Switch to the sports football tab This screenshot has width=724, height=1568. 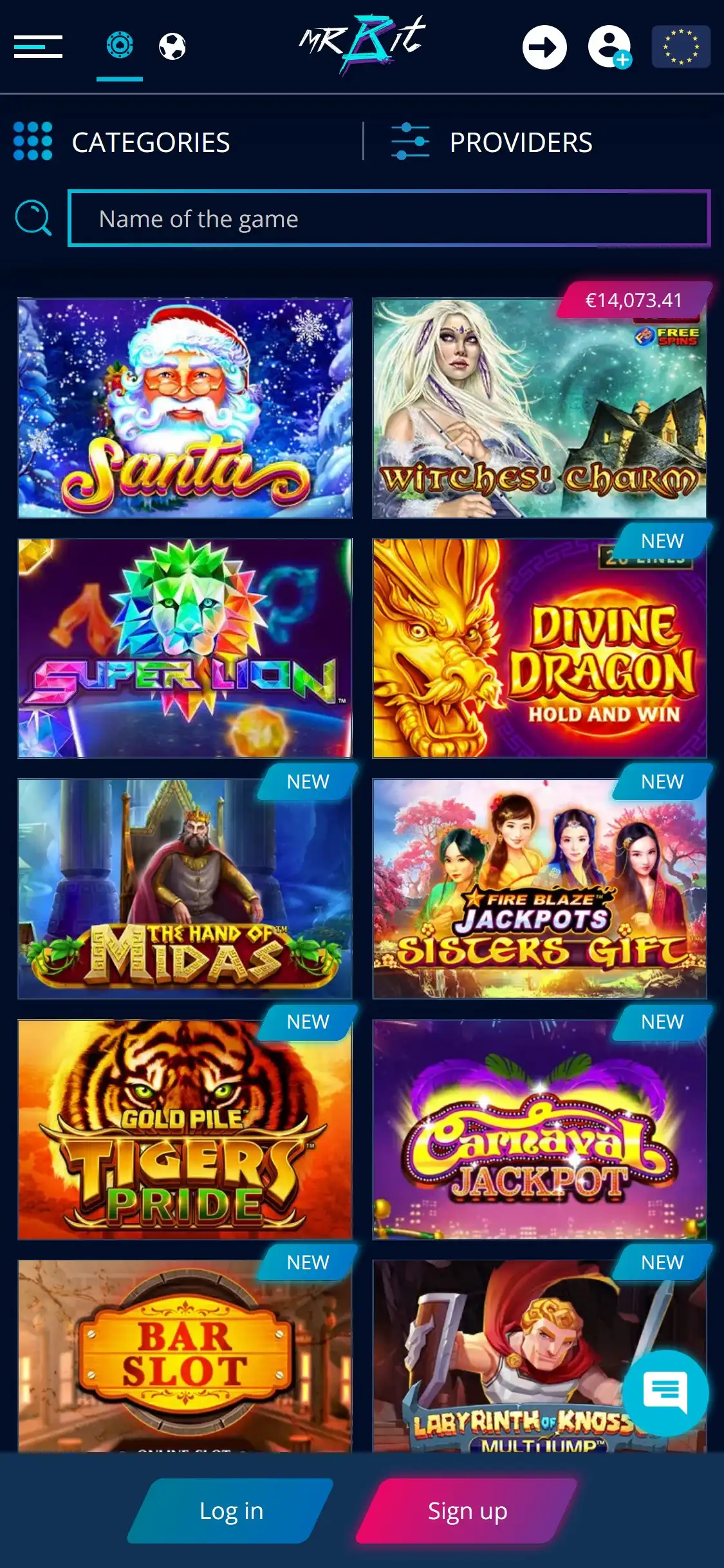pyautogui.click(x=172, y=46)
